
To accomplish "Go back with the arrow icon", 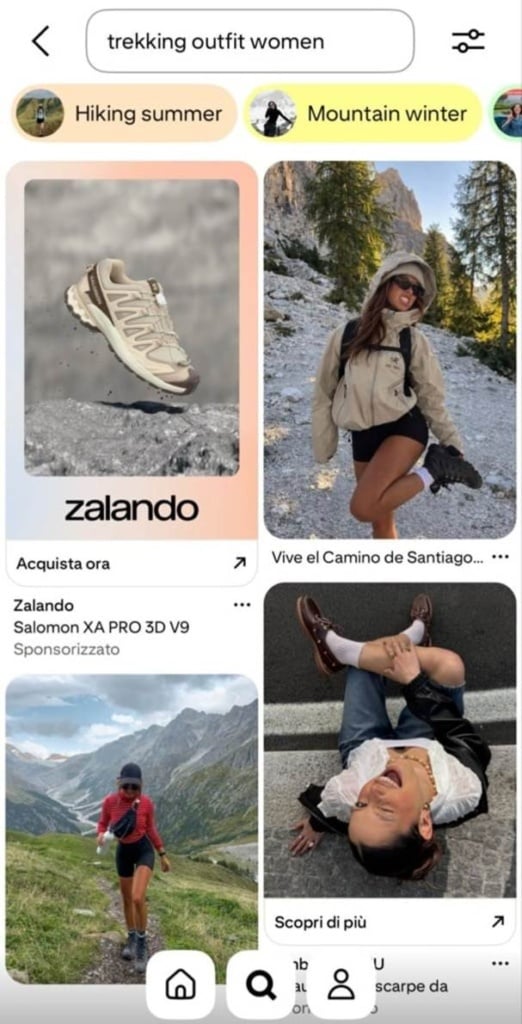I will [x=41, y=42].
